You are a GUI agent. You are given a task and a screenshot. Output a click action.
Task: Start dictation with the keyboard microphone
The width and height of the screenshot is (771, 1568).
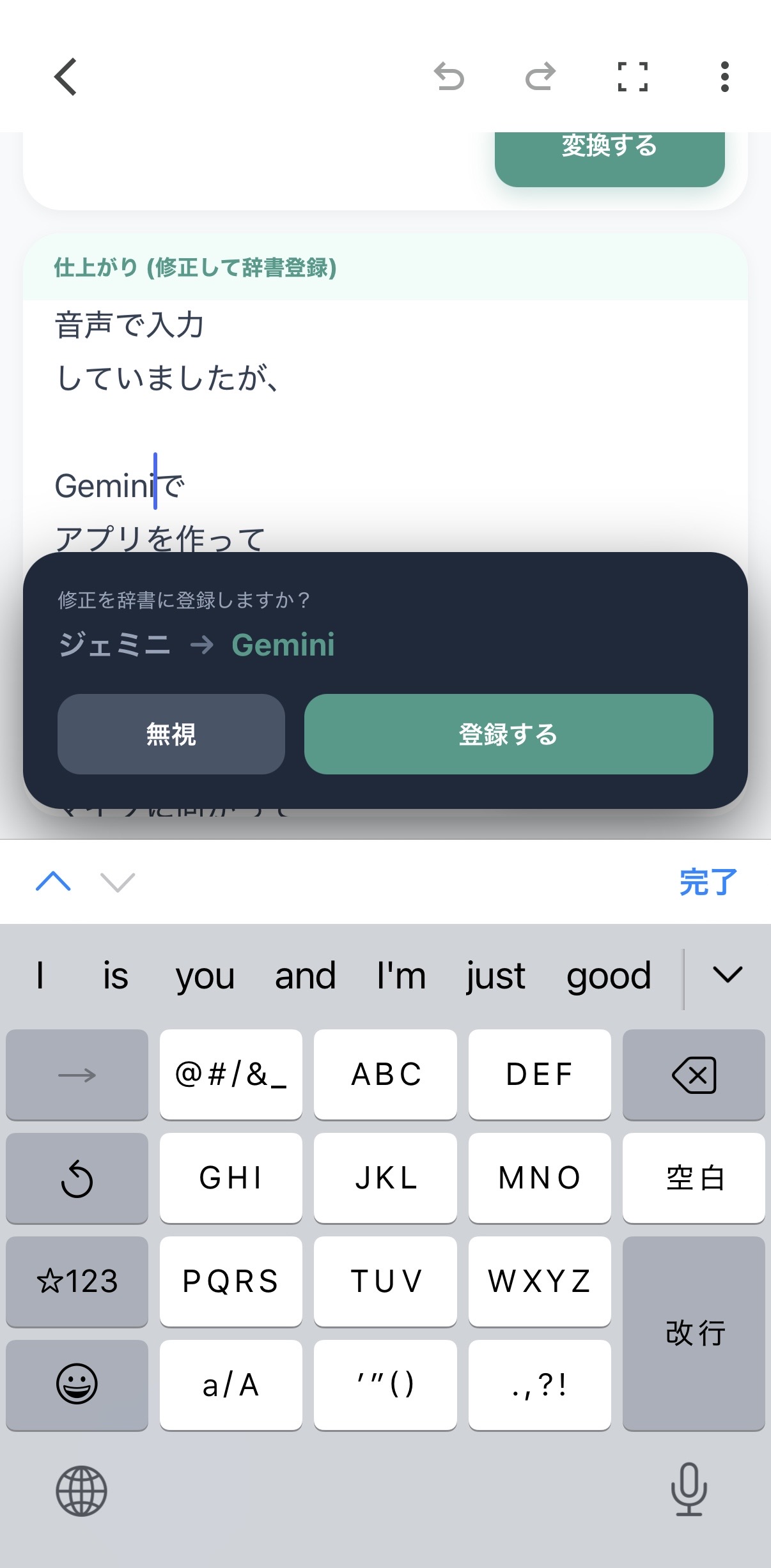point(689,1490)
